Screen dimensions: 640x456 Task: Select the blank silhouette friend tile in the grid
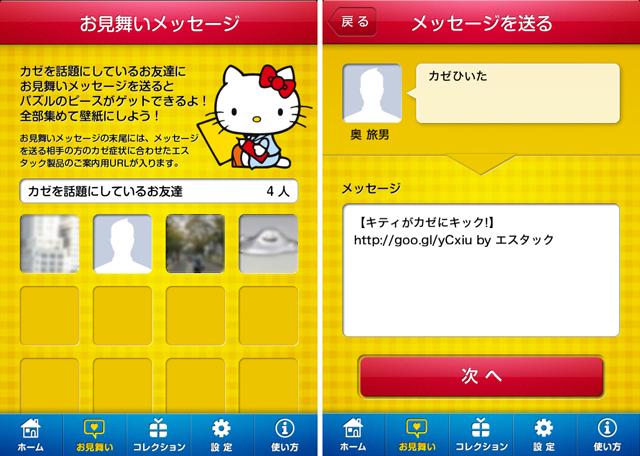coord(121,245)
